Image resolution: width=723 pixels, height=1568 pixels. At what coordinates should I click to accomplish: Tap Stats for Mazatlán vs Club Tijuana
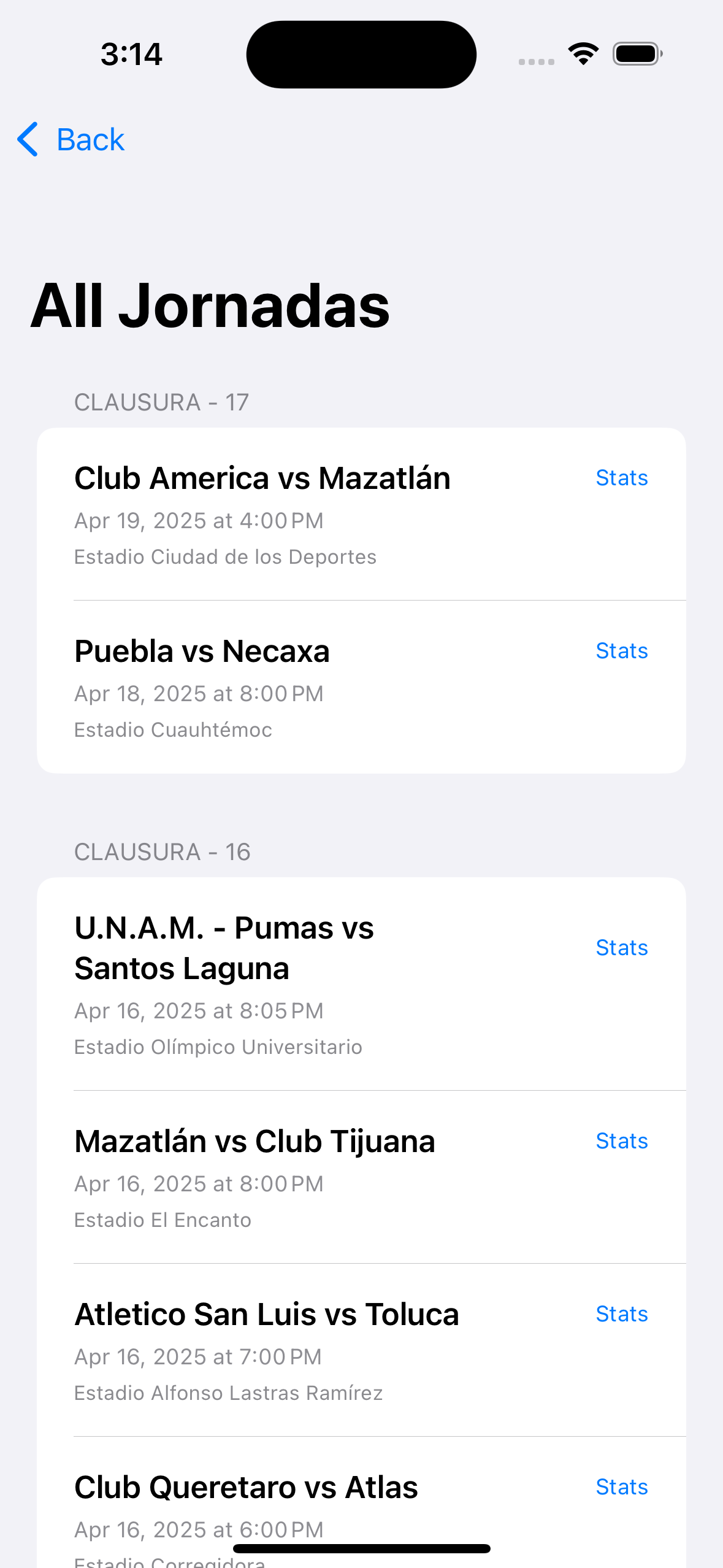tap(621, 1141)
